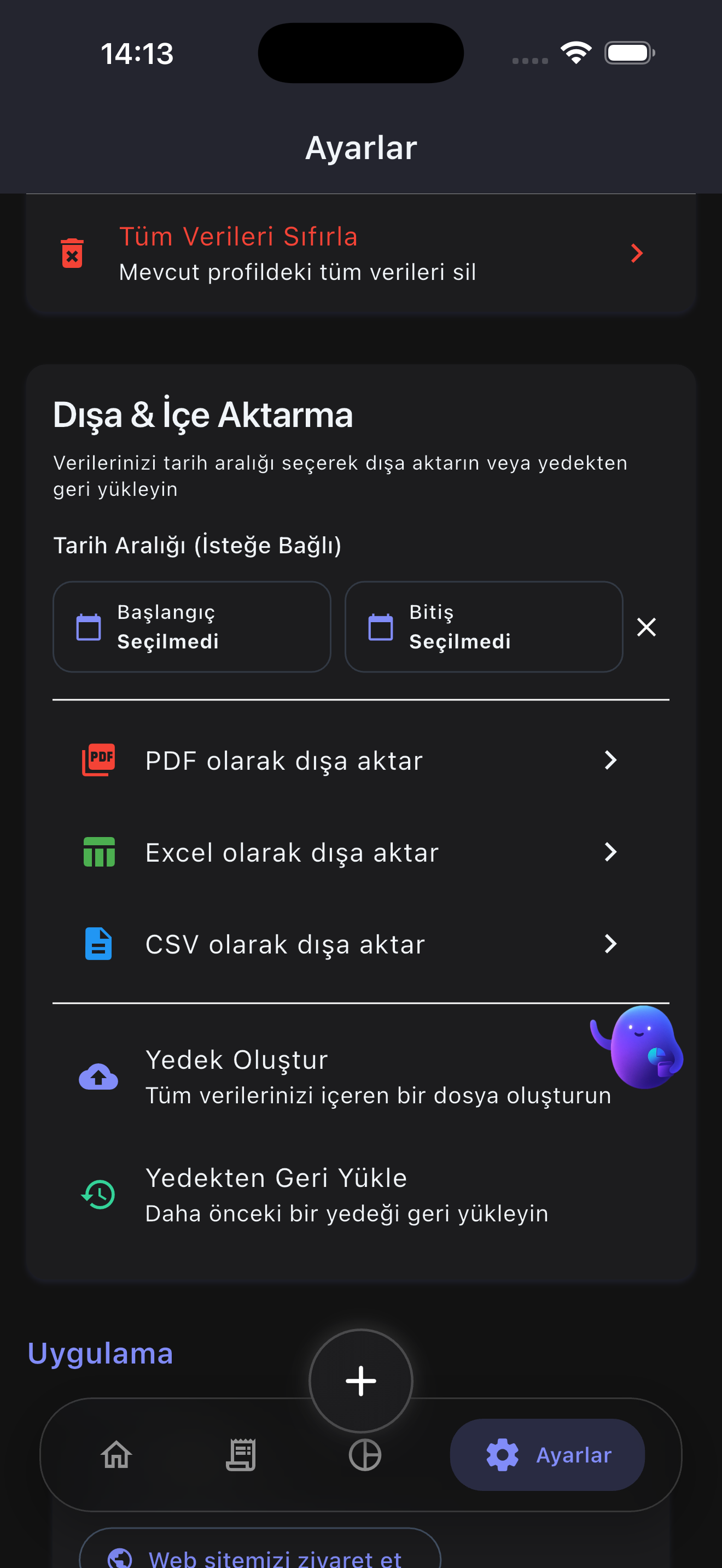722x1568 pixels.
Task: Tap the gear icon inside the Ayarlar button
Action: tap(501, 1455)
